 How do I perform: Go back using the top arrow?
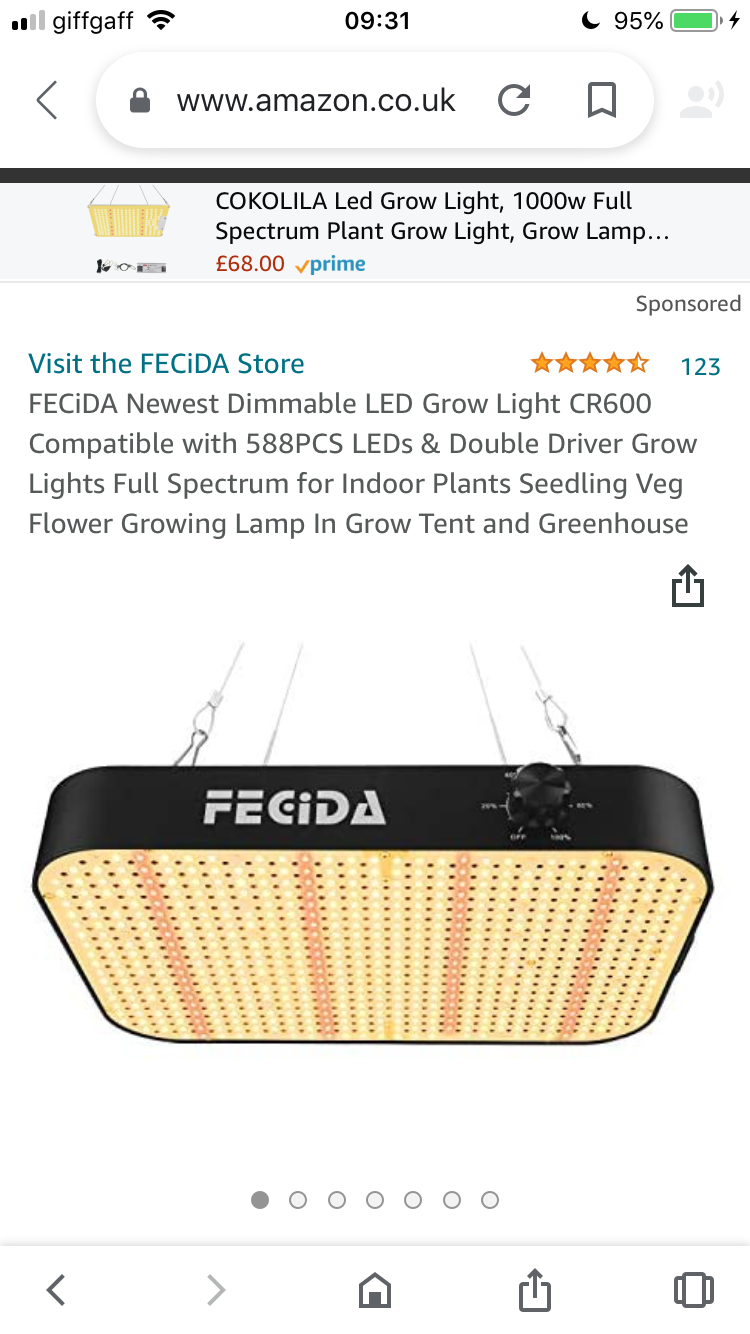tap(47, 100)
